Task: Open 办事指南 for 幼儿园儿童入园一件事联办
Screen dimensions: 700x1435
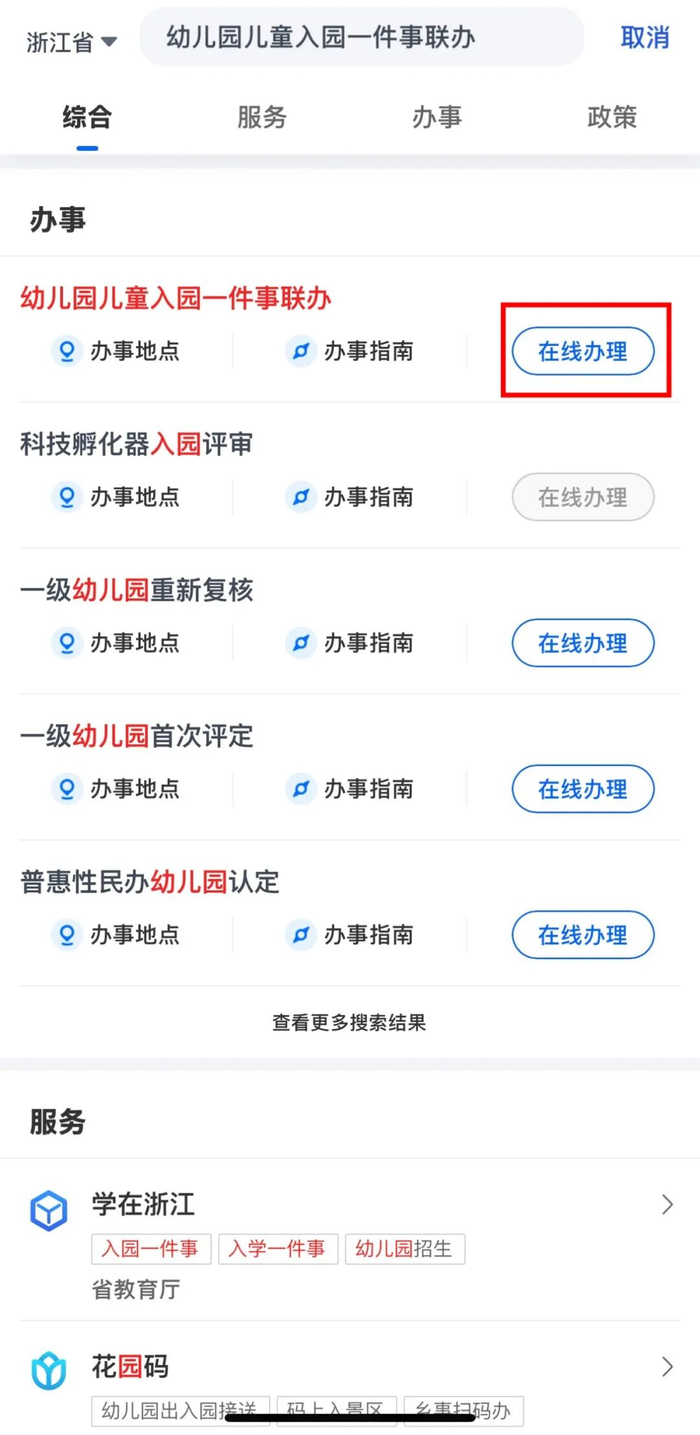Action: (349, 352)
